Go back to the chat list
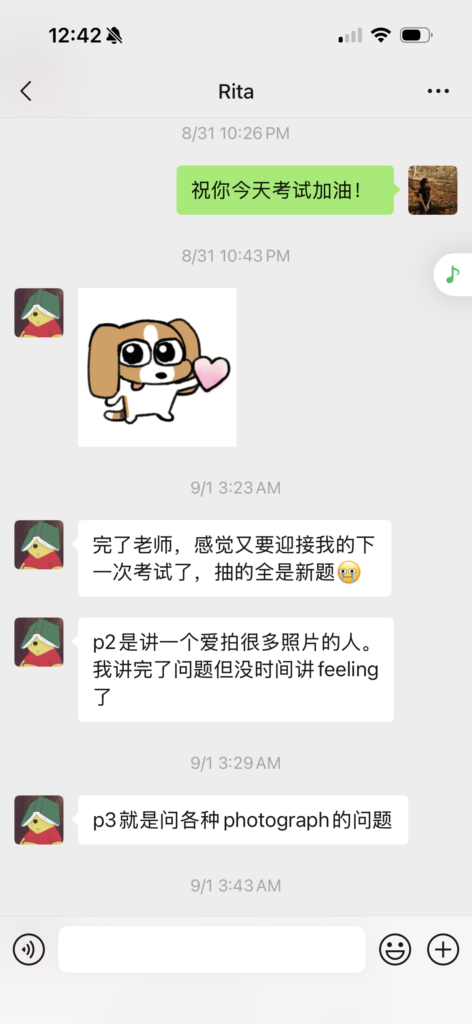 (25, 91)
